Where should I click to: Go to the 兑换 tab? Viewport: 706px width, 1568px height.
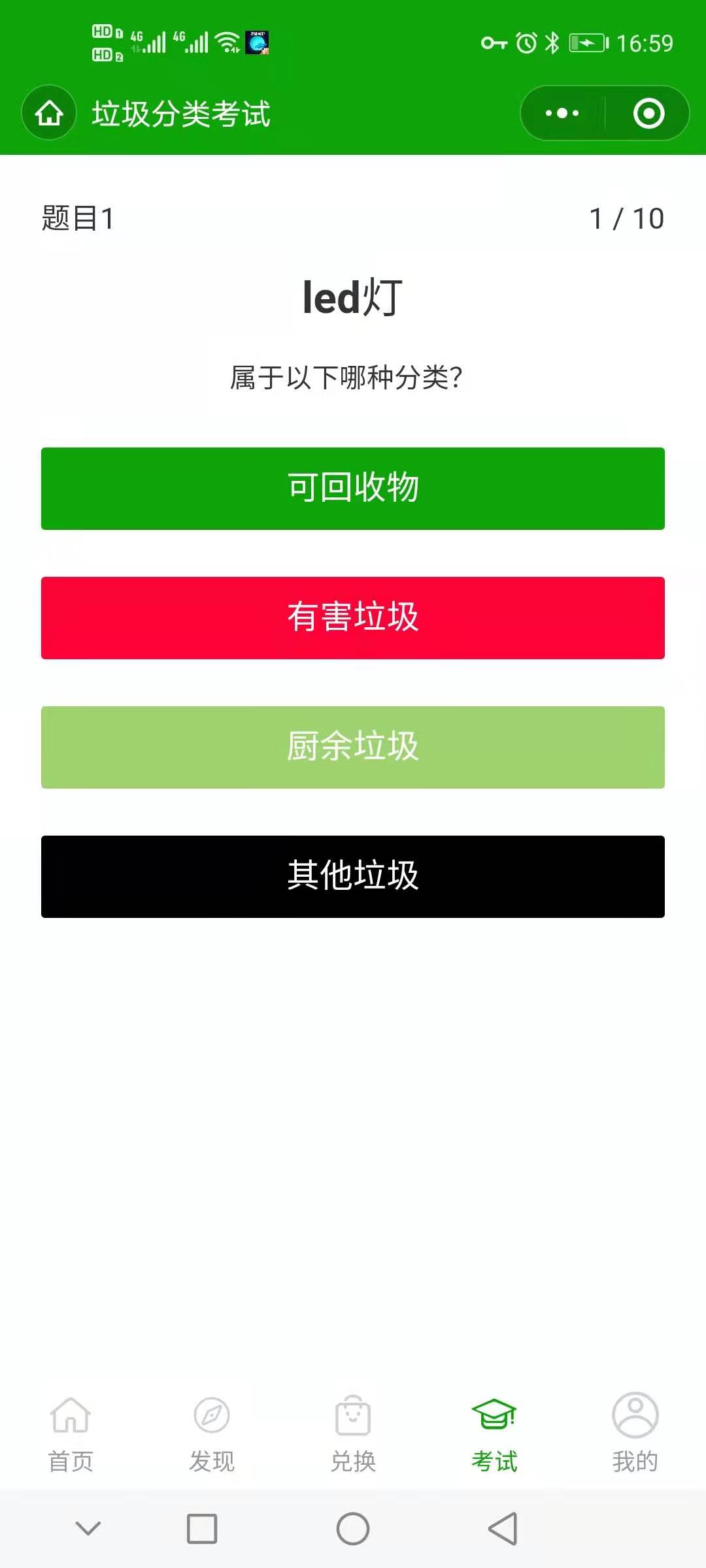point(353,1433)
